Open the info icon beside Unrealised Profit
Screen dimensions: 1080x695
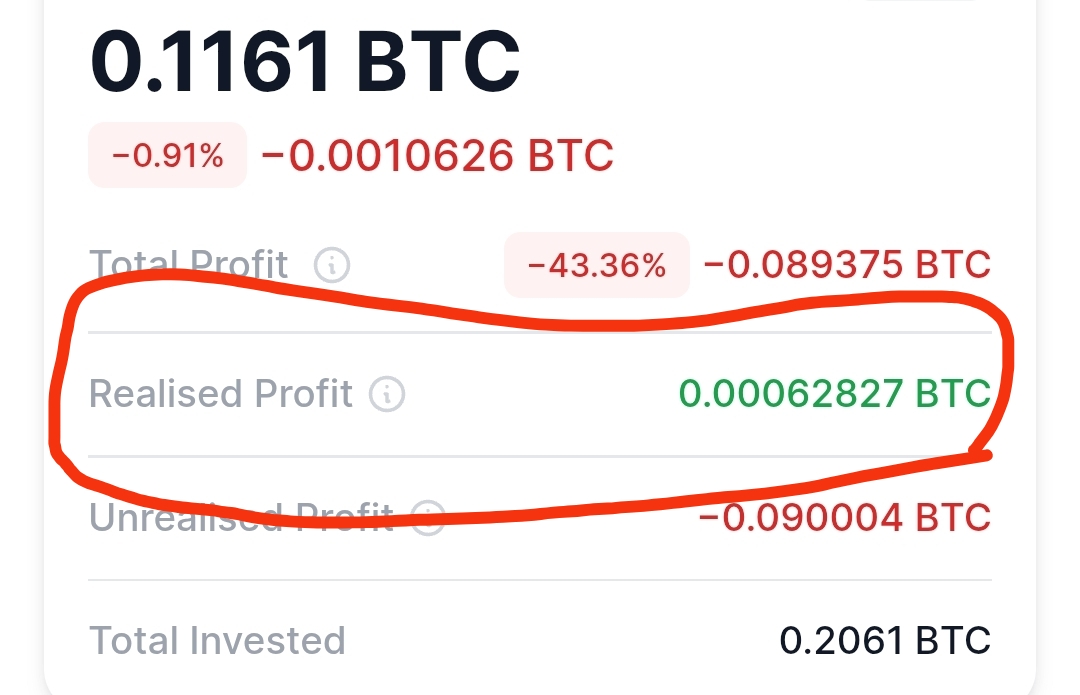pyautogui.click(x=428, y=518)
